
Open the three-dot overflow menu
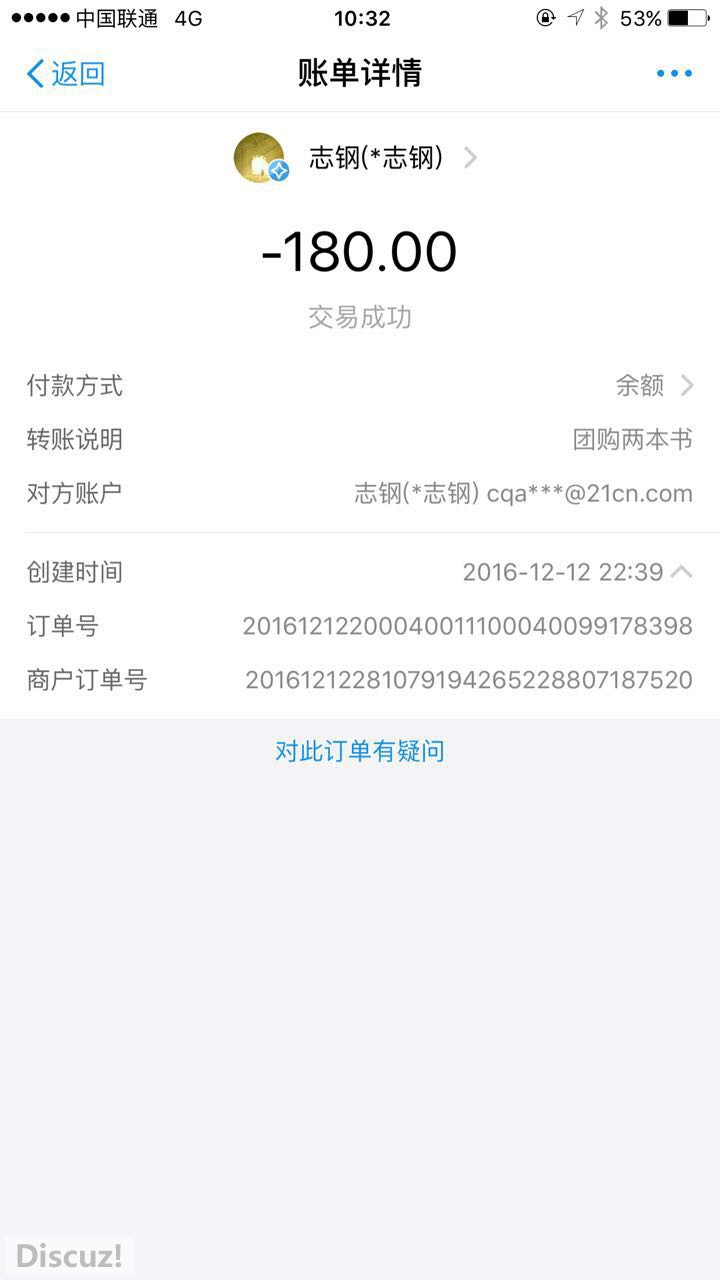[674, 73]
